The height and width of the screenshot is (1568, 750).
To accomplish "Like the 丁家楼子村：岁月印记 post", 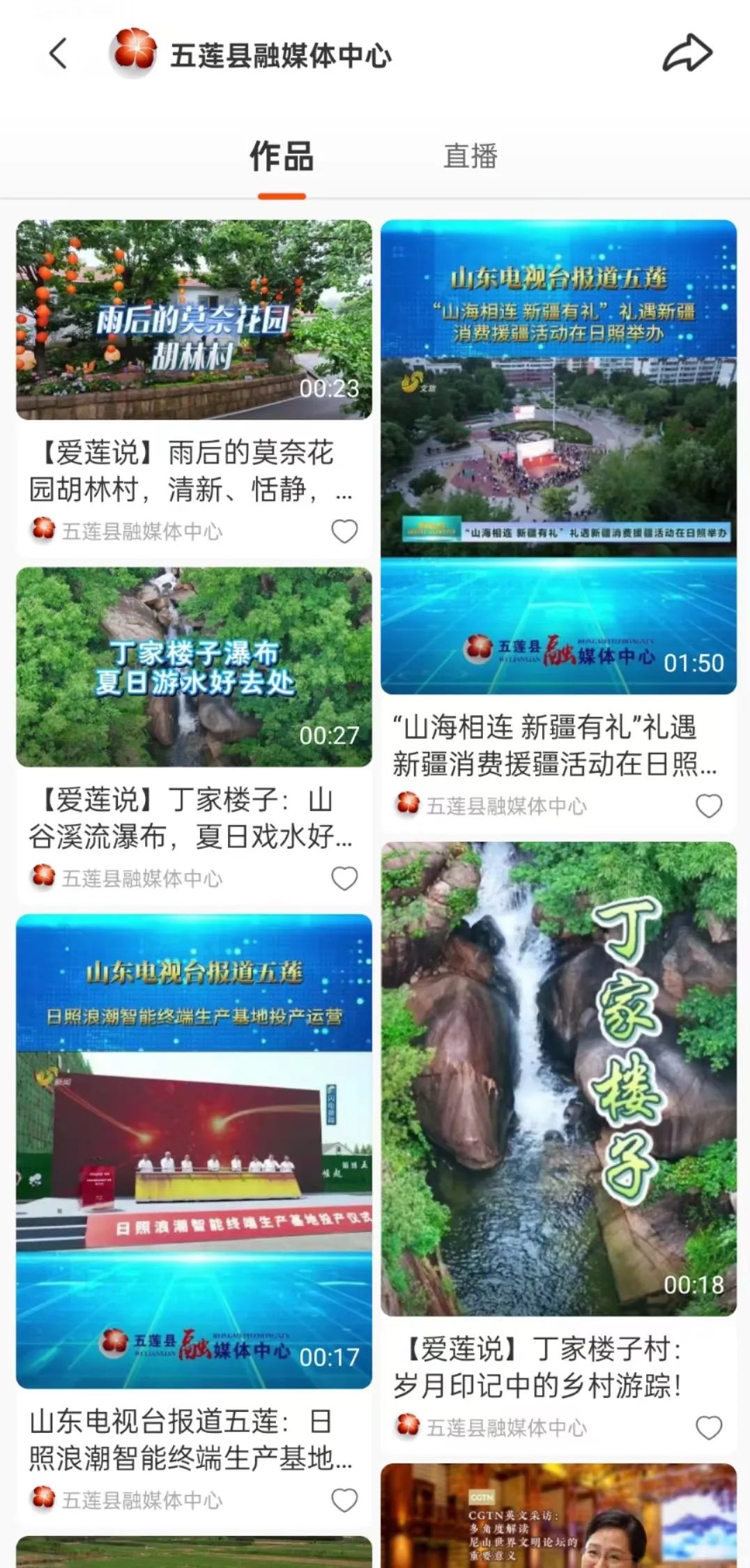I will click(x=709, y=1428).
